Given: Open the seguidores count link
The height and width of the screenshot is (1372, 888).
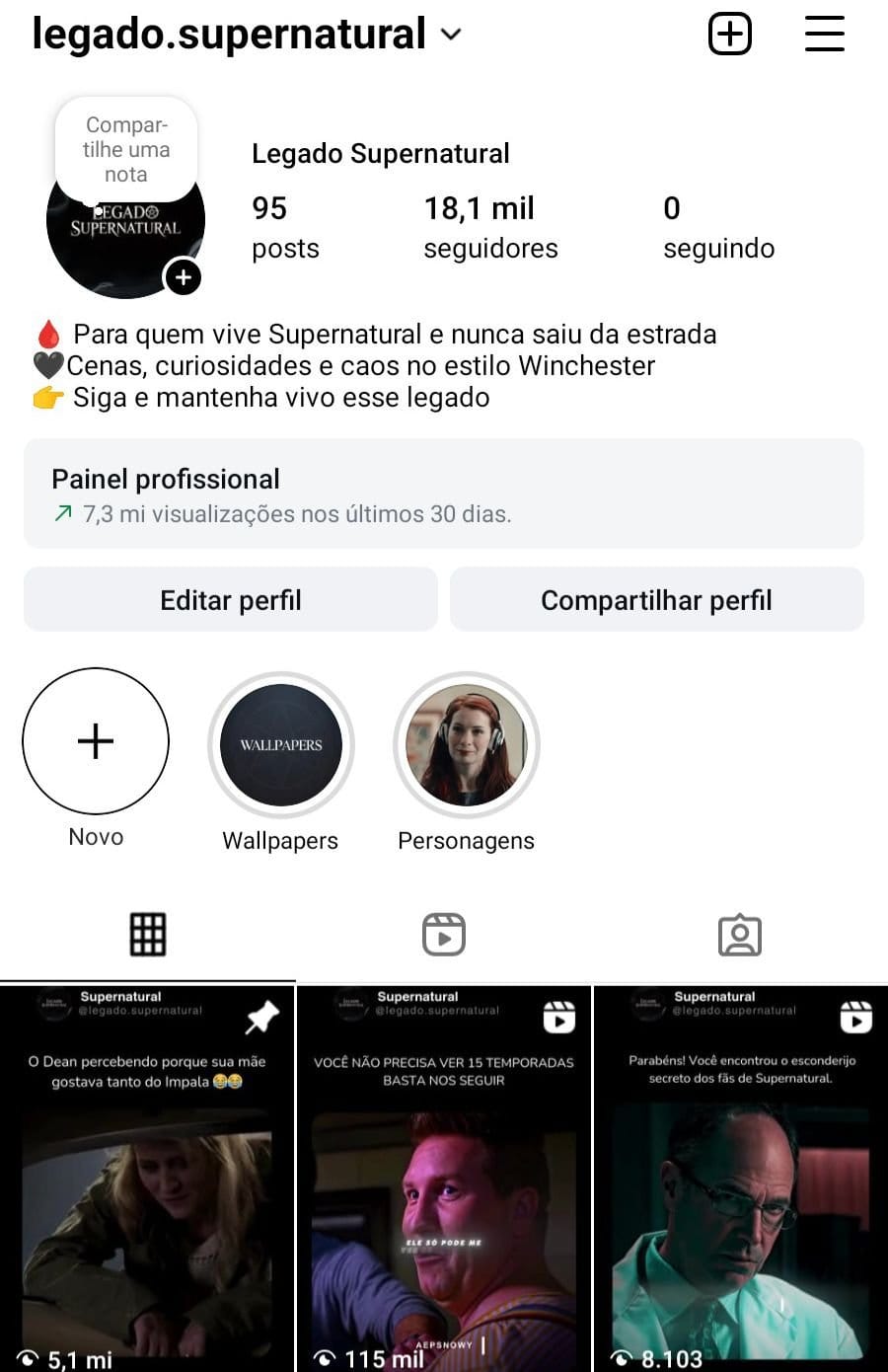Looking at the screenshot, I should (x=489, y=225).
